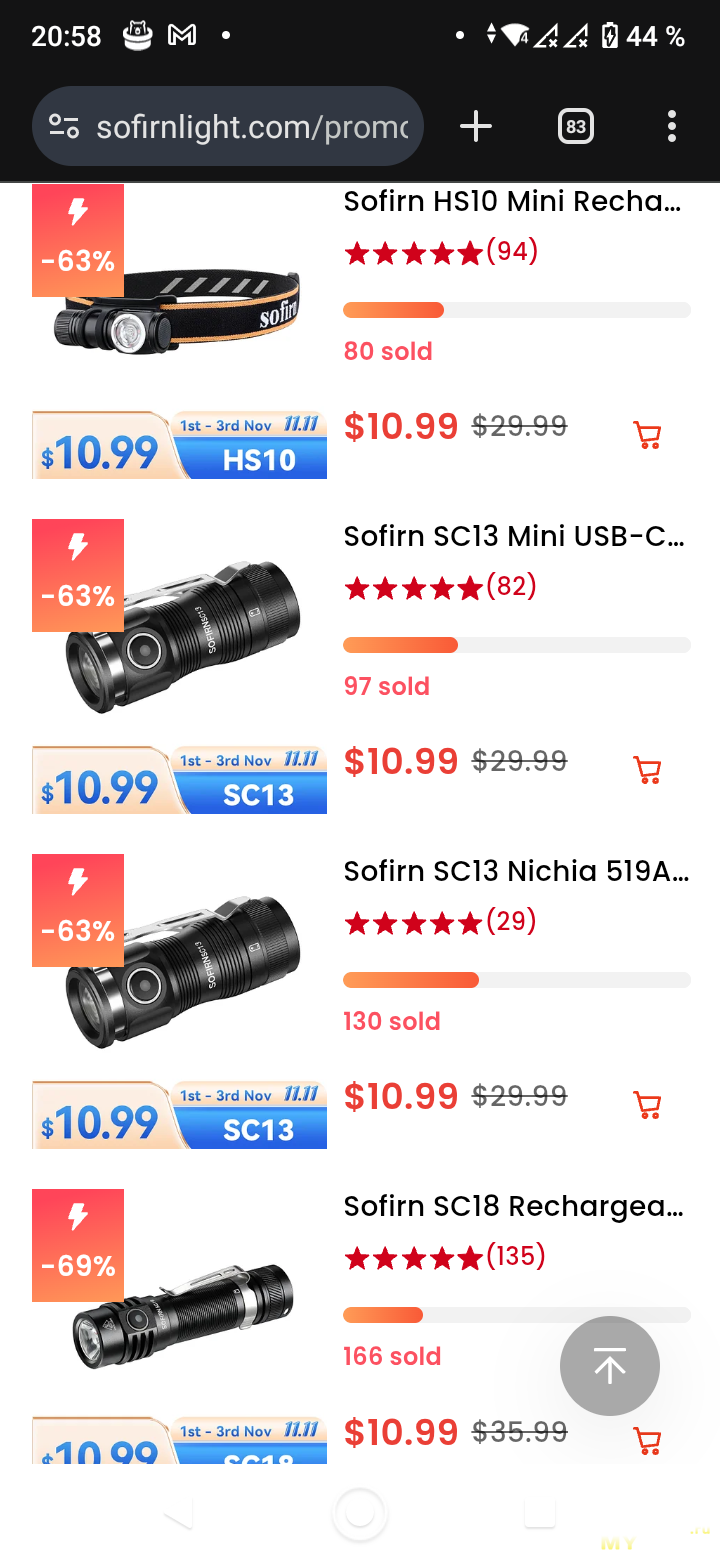Open the Sofirn SC13 Mini USB-C product
This screenshot has height=1560, width=720.
512,537
